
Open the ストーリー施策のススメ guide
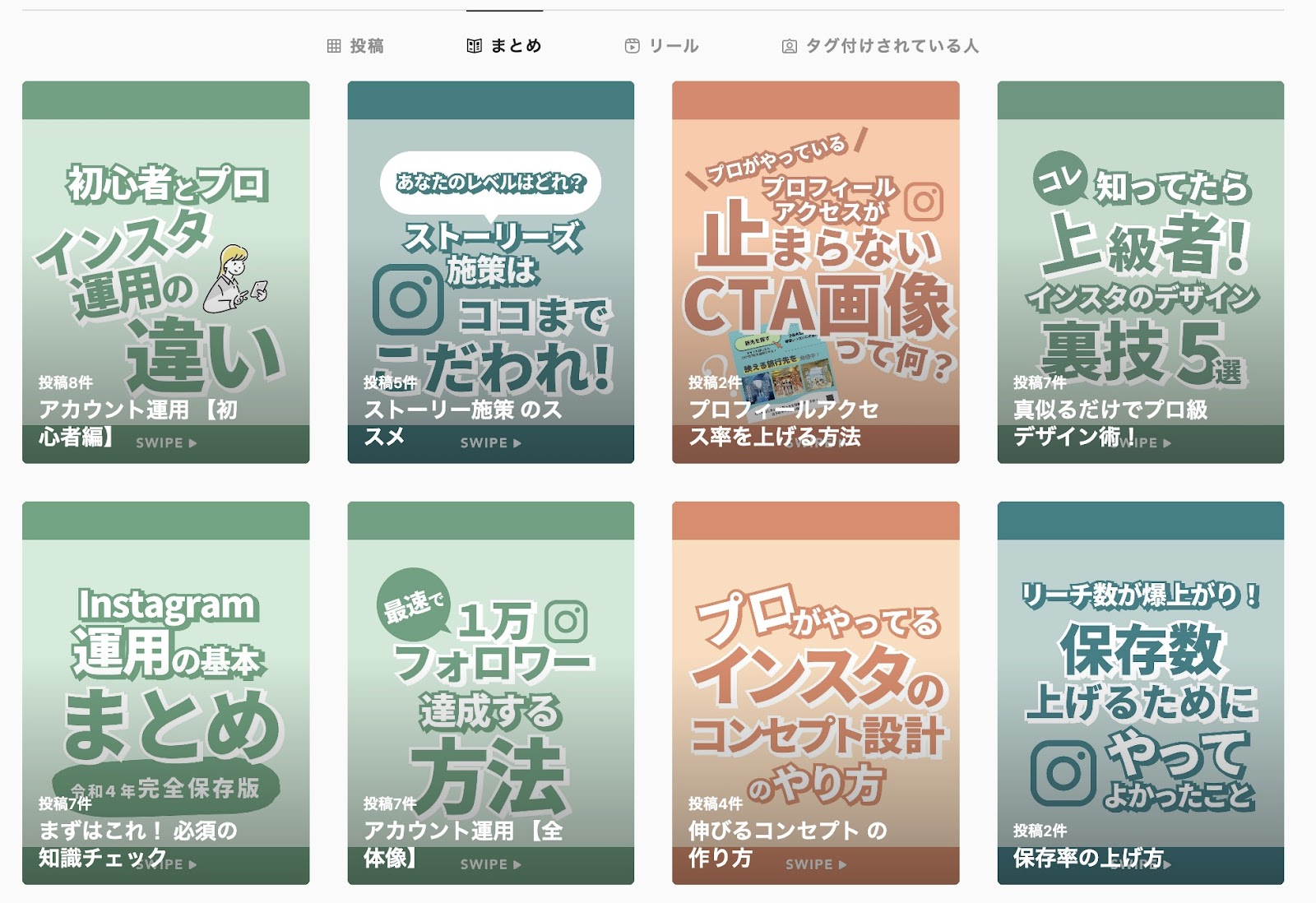pyautogui.click(x=490, y=272)
